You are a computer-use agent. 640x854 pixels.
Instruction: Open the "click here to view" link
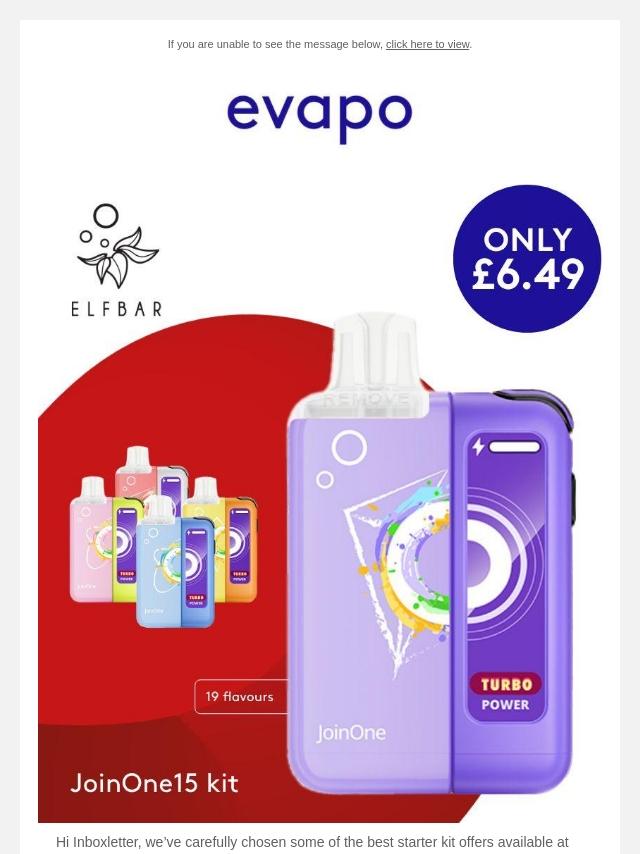(427, 44)
